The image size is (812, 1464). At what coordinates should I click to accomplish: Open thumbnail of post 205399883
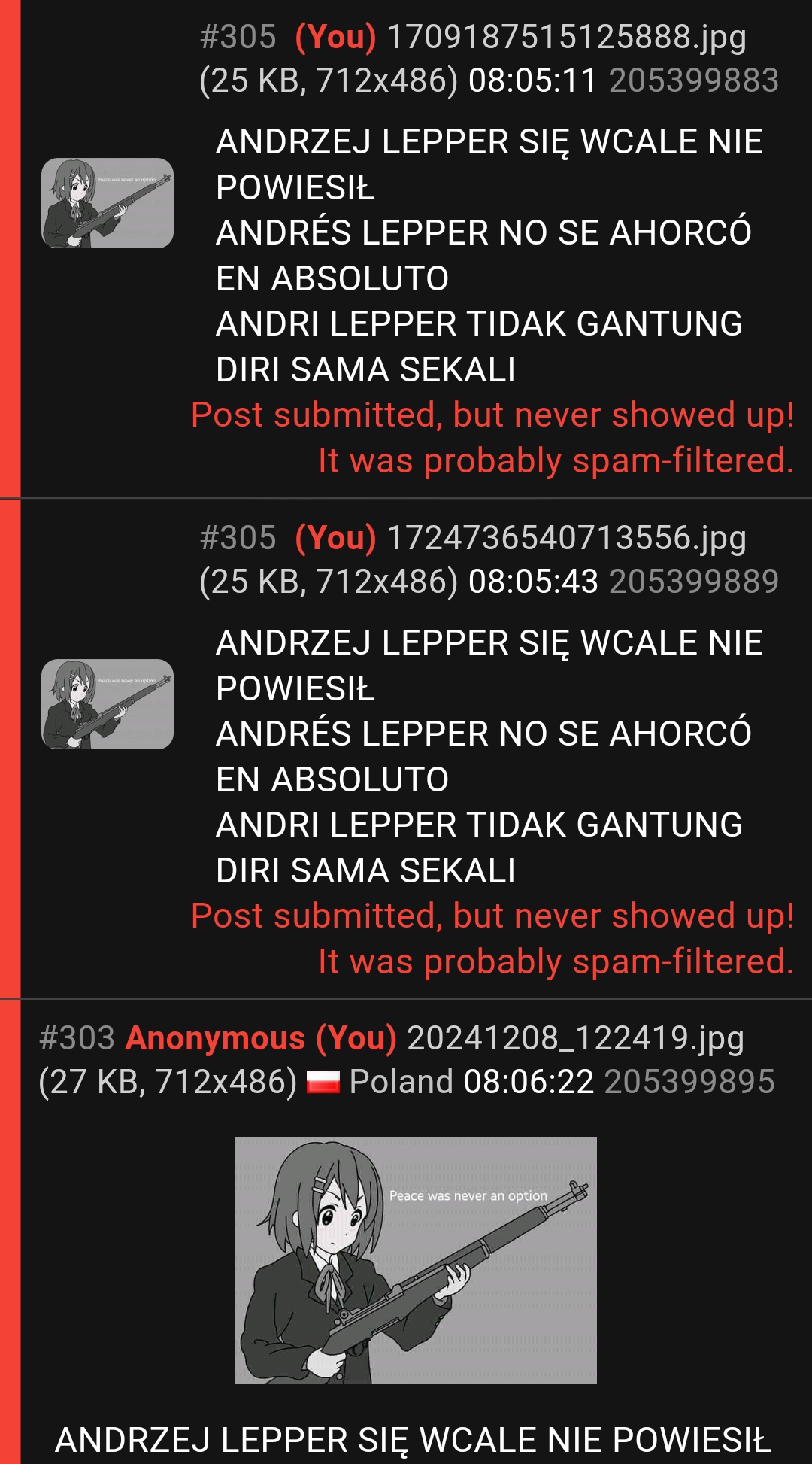point(108,203)
